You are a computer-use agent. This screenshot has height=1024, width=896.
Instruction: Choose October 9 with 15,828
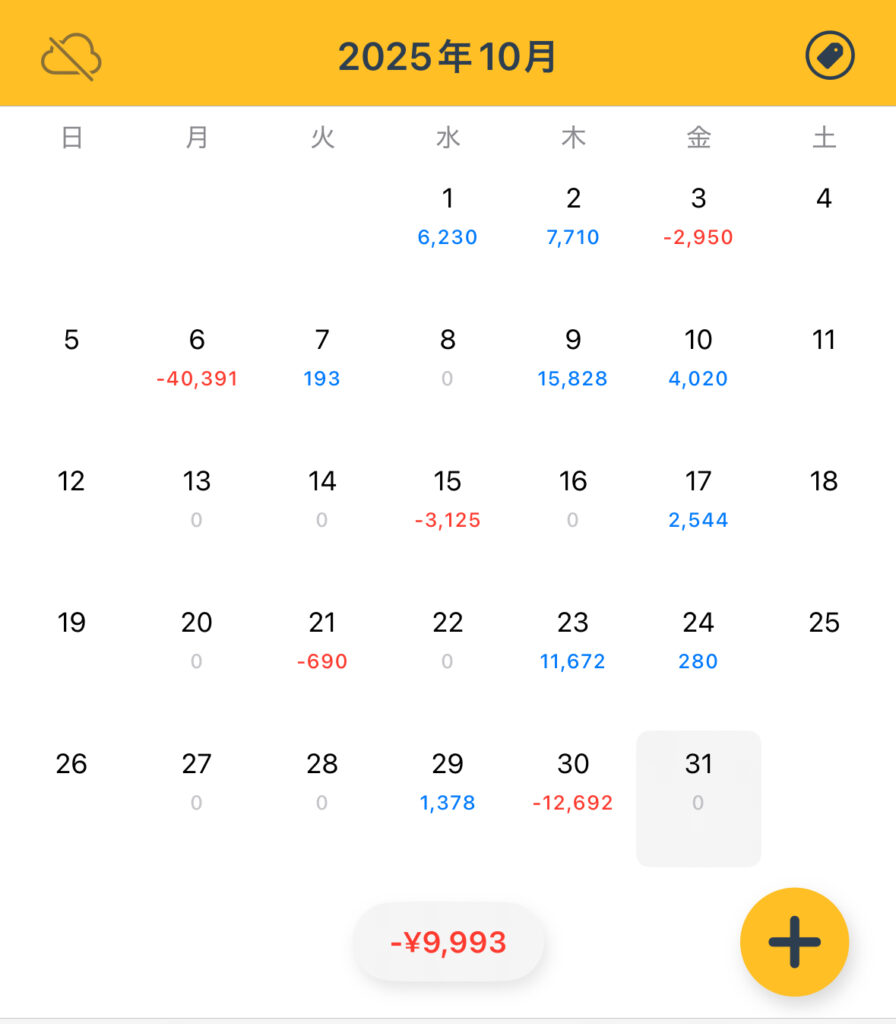coord(573,357)
